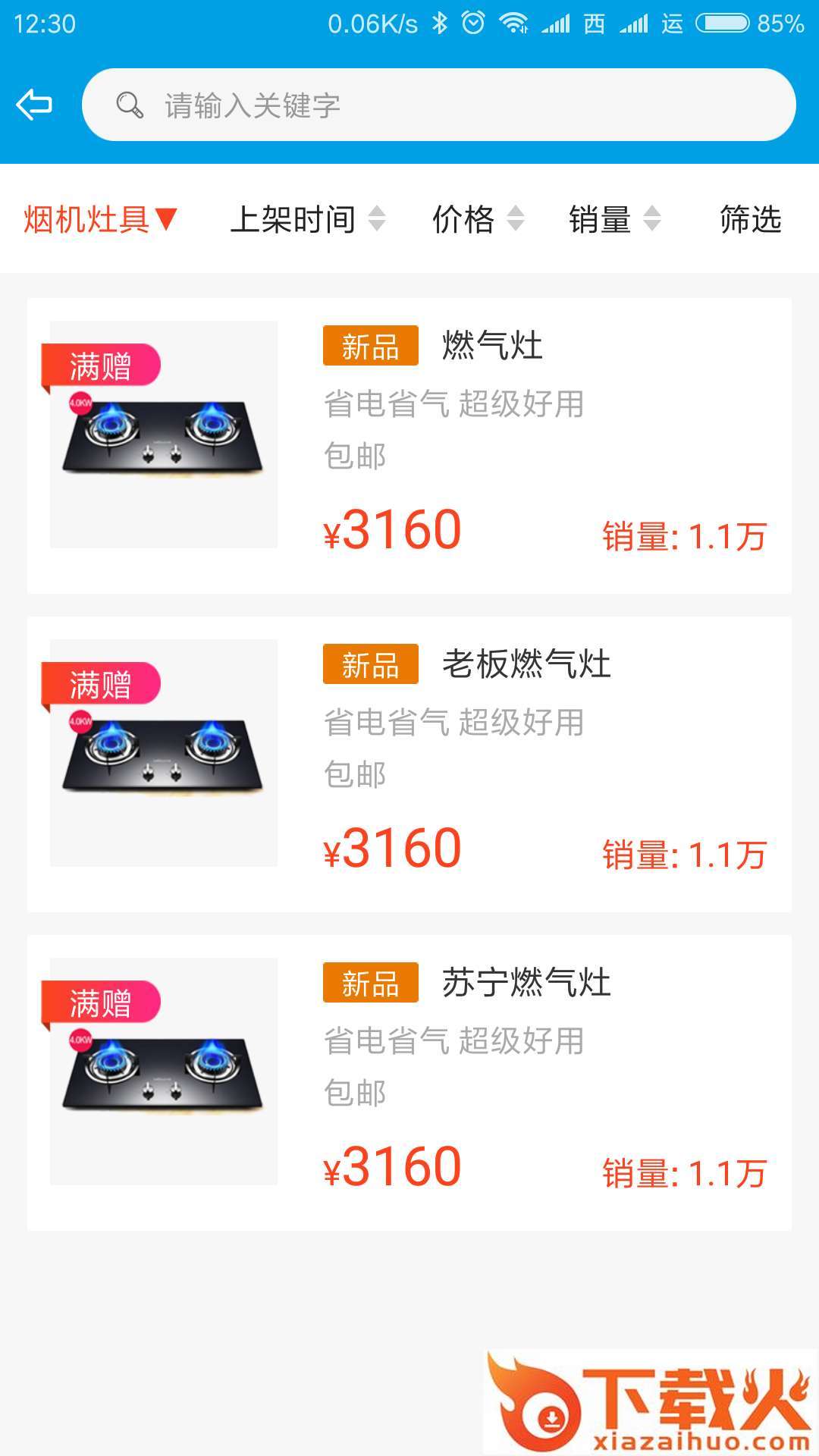Click the magnifier icon in the search bar
Screen dimensions: 819x1456
(128, 105)
